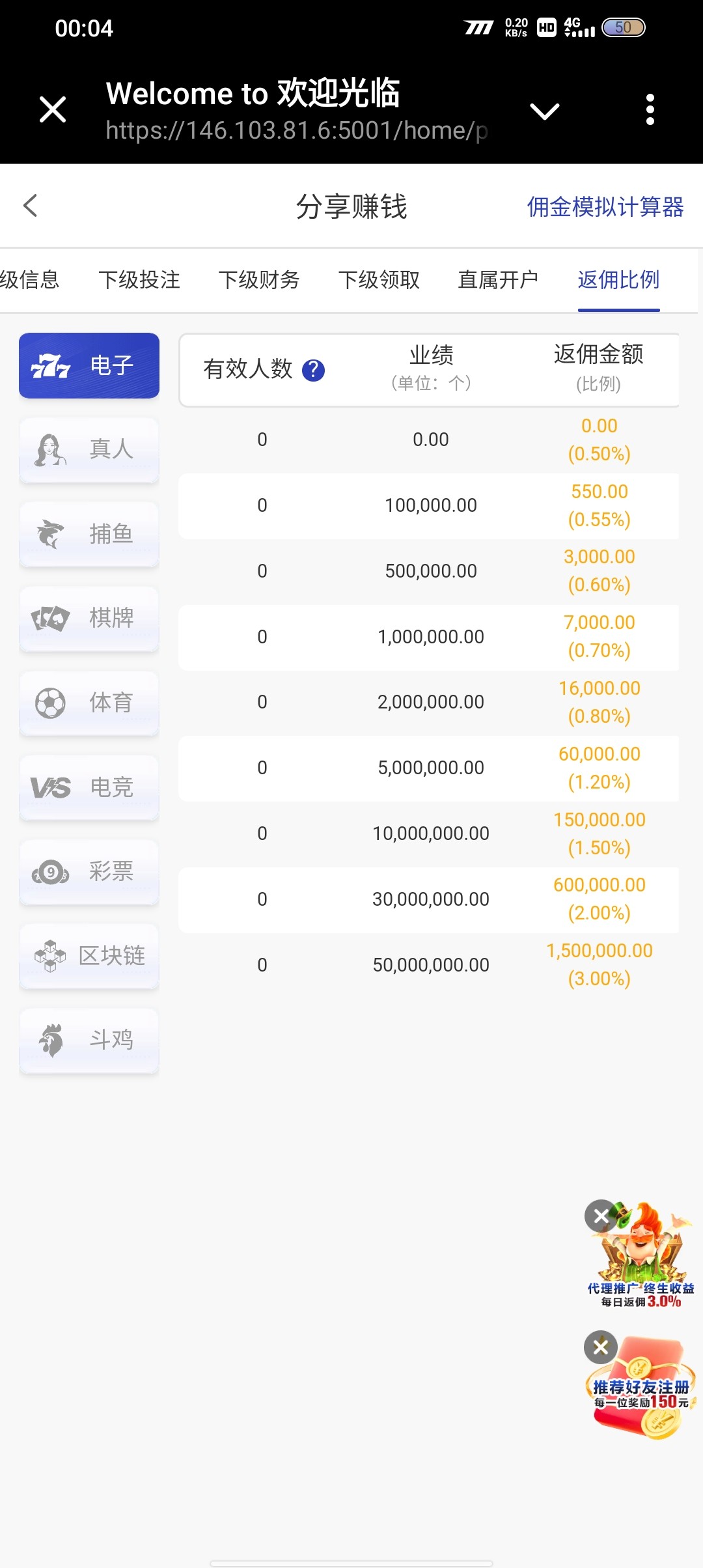Viewport: 703px width, 1568px height.
Task: Close the in-app browser page
Action: click(x=53, y=109)
